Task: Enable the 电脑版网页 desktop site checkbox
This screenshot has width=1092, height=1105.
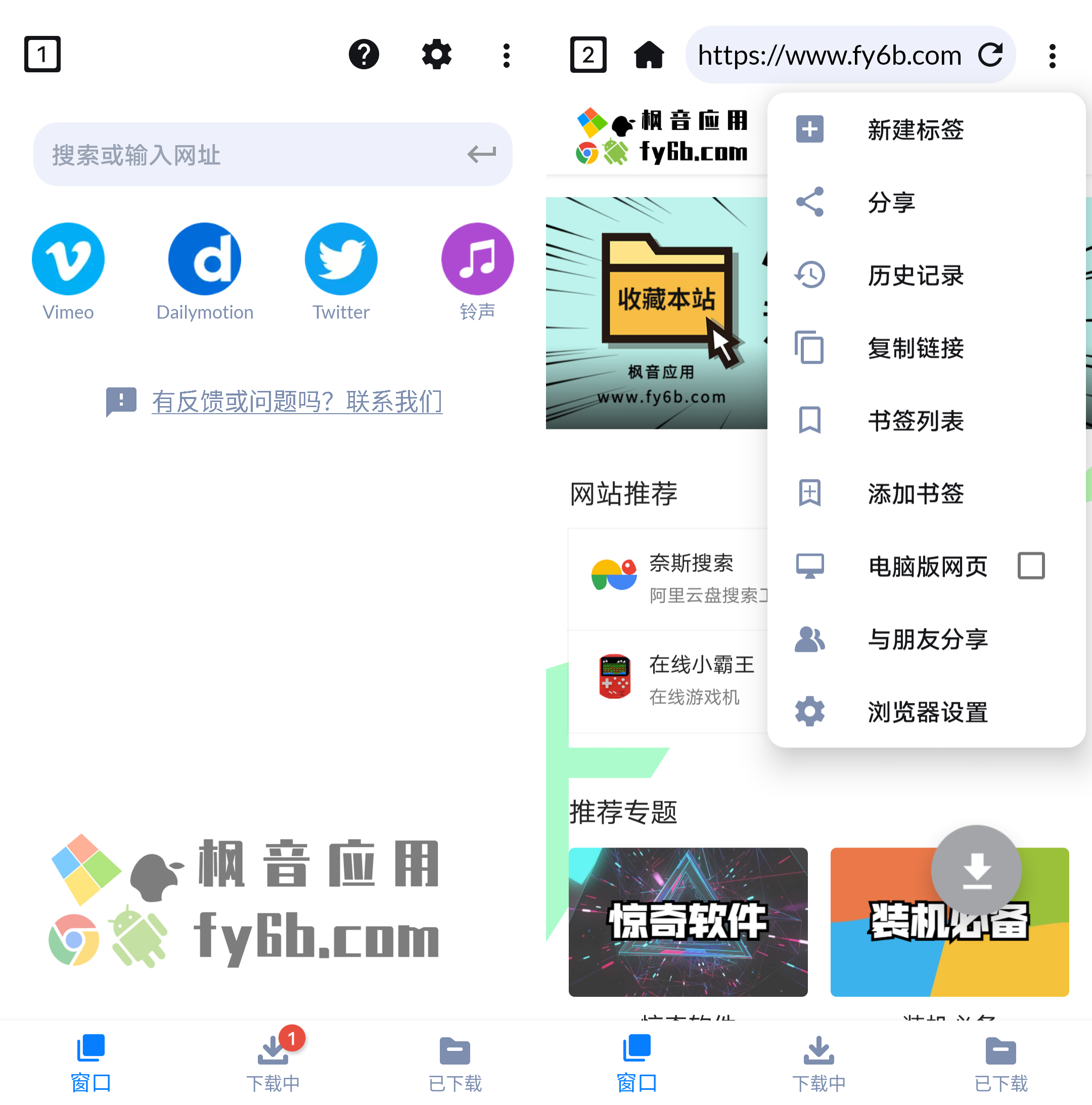Action: point(1031,566)
